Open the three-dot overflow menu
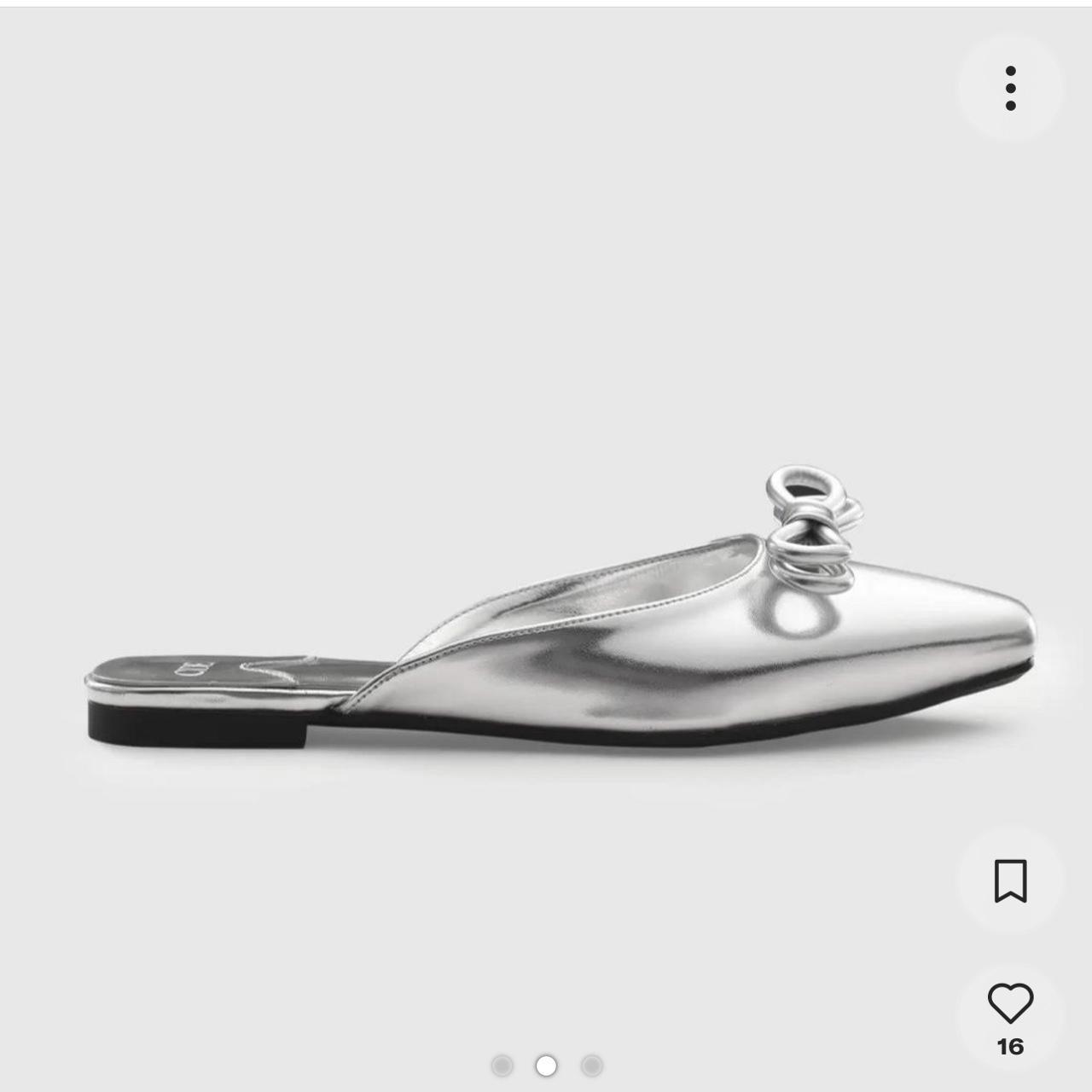Image resolution: width=1092 pixels, height=1092 pixels. click(1010, 88)
